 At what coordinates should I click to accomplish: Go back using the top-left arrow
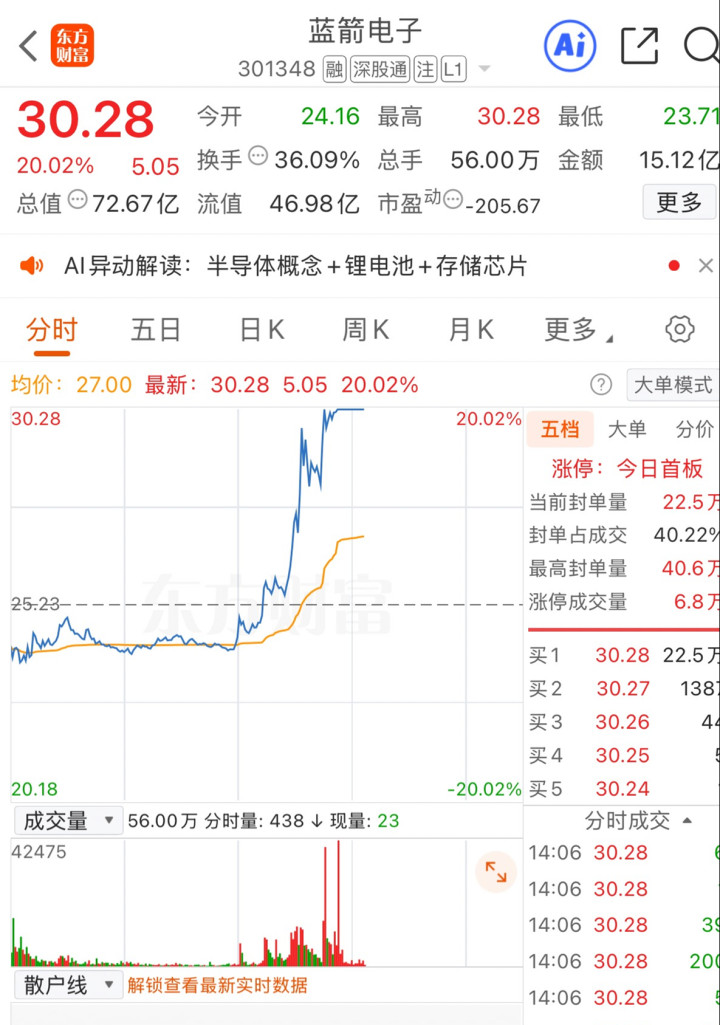[x=28, y=46]
